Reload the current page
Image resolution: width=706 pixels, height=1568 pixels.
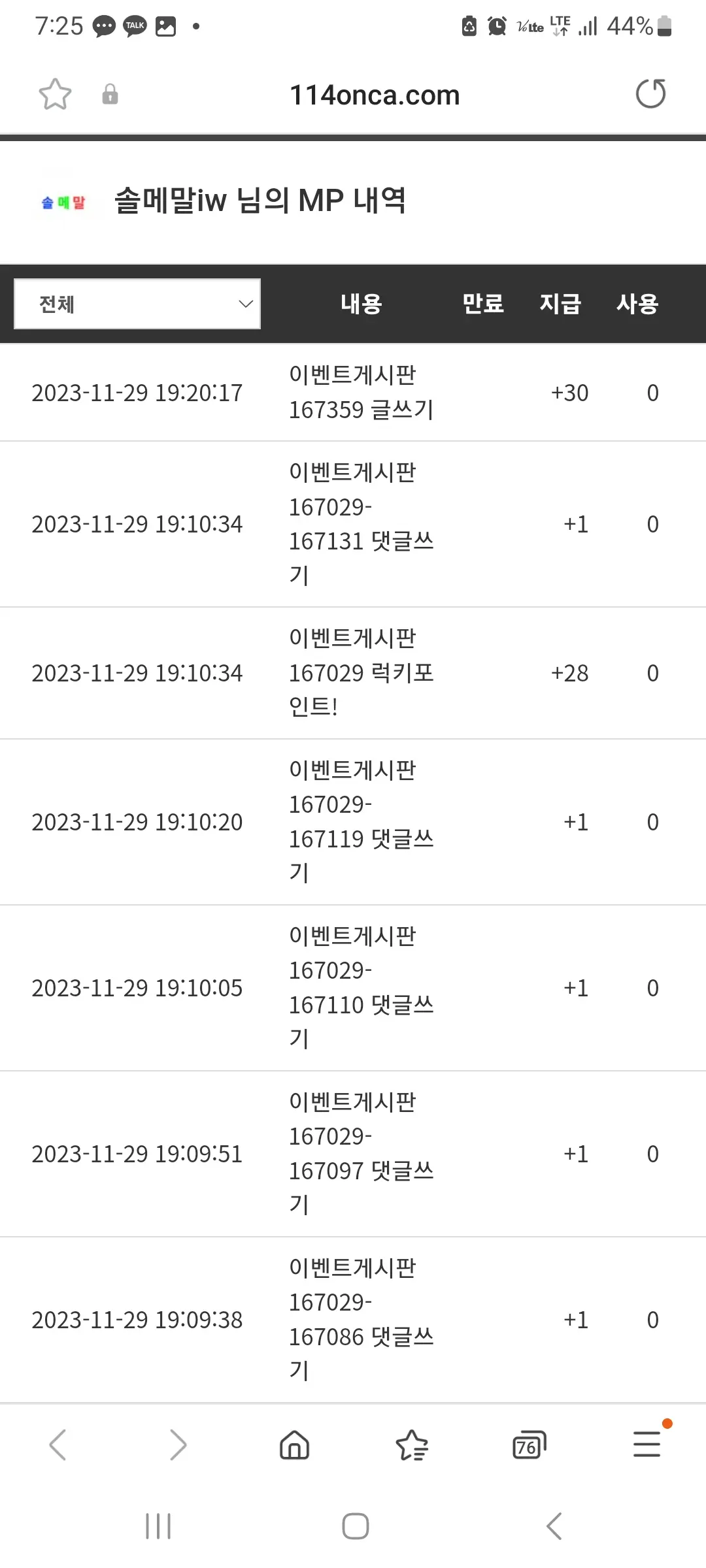coord(650,94)
